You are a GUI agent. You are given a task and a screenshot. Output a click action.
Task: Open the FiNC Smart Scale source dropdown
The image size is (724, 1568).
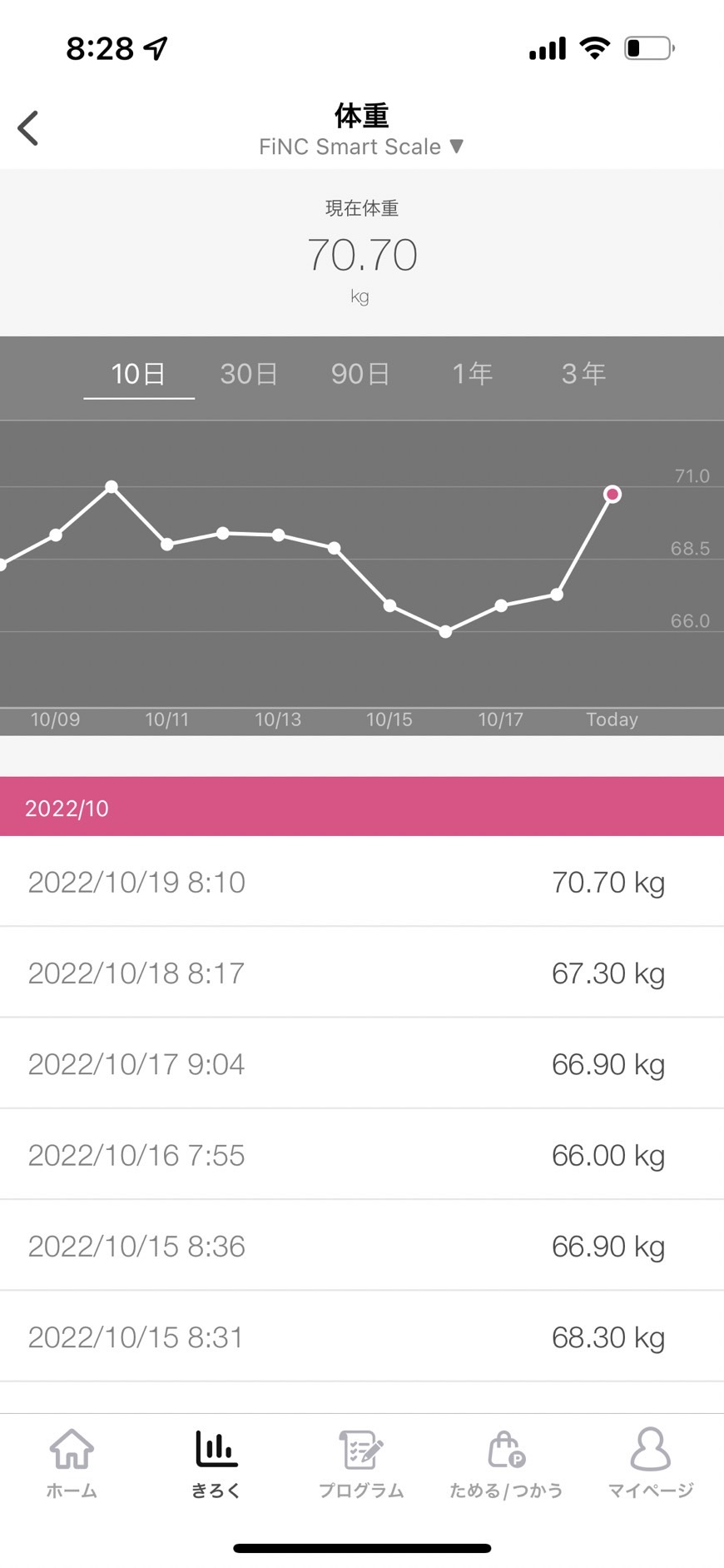click(361, 147)
